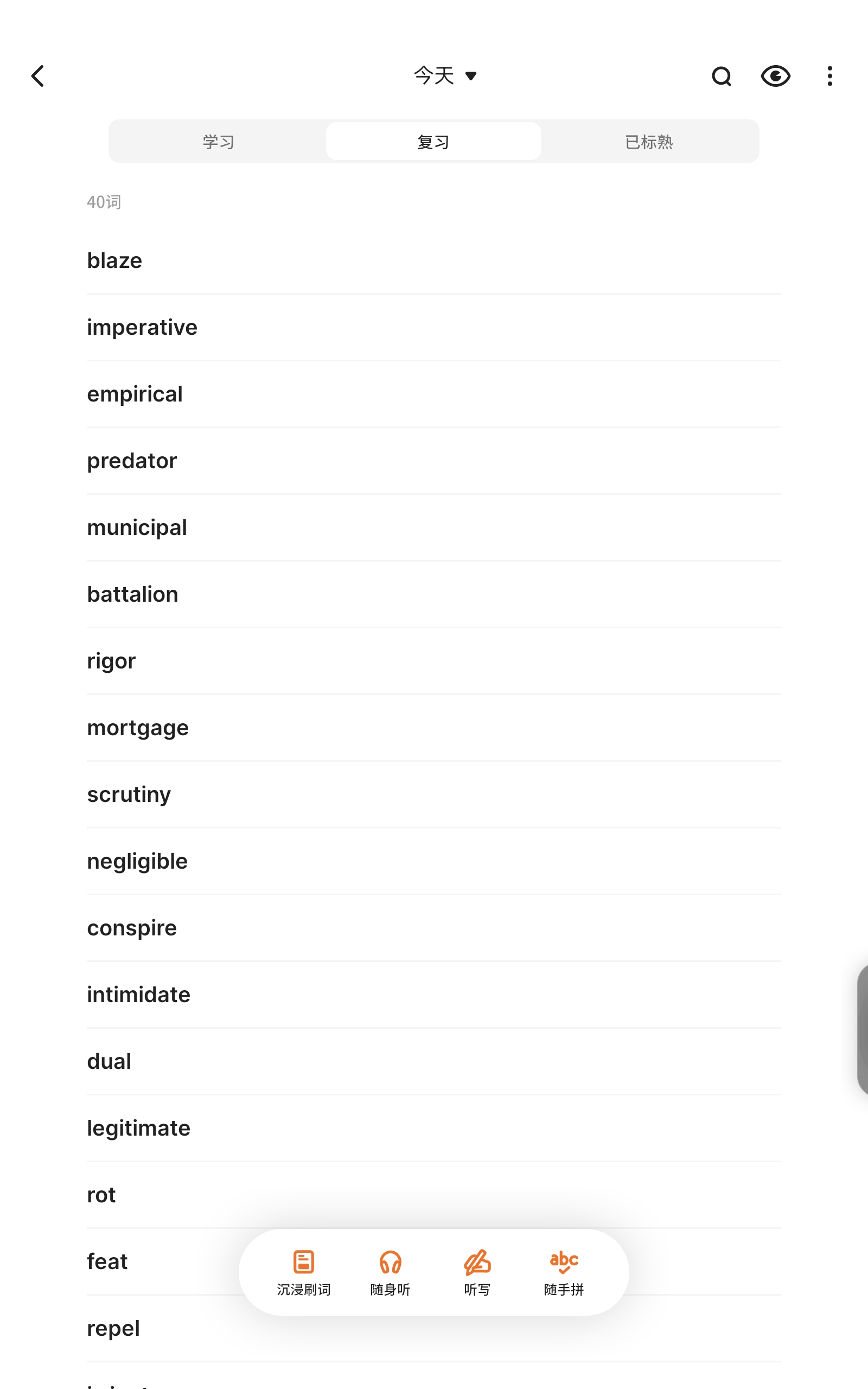Switch to the 学习 tab
The height and width of the screenshot is (1389, 868).
[218, 142]
